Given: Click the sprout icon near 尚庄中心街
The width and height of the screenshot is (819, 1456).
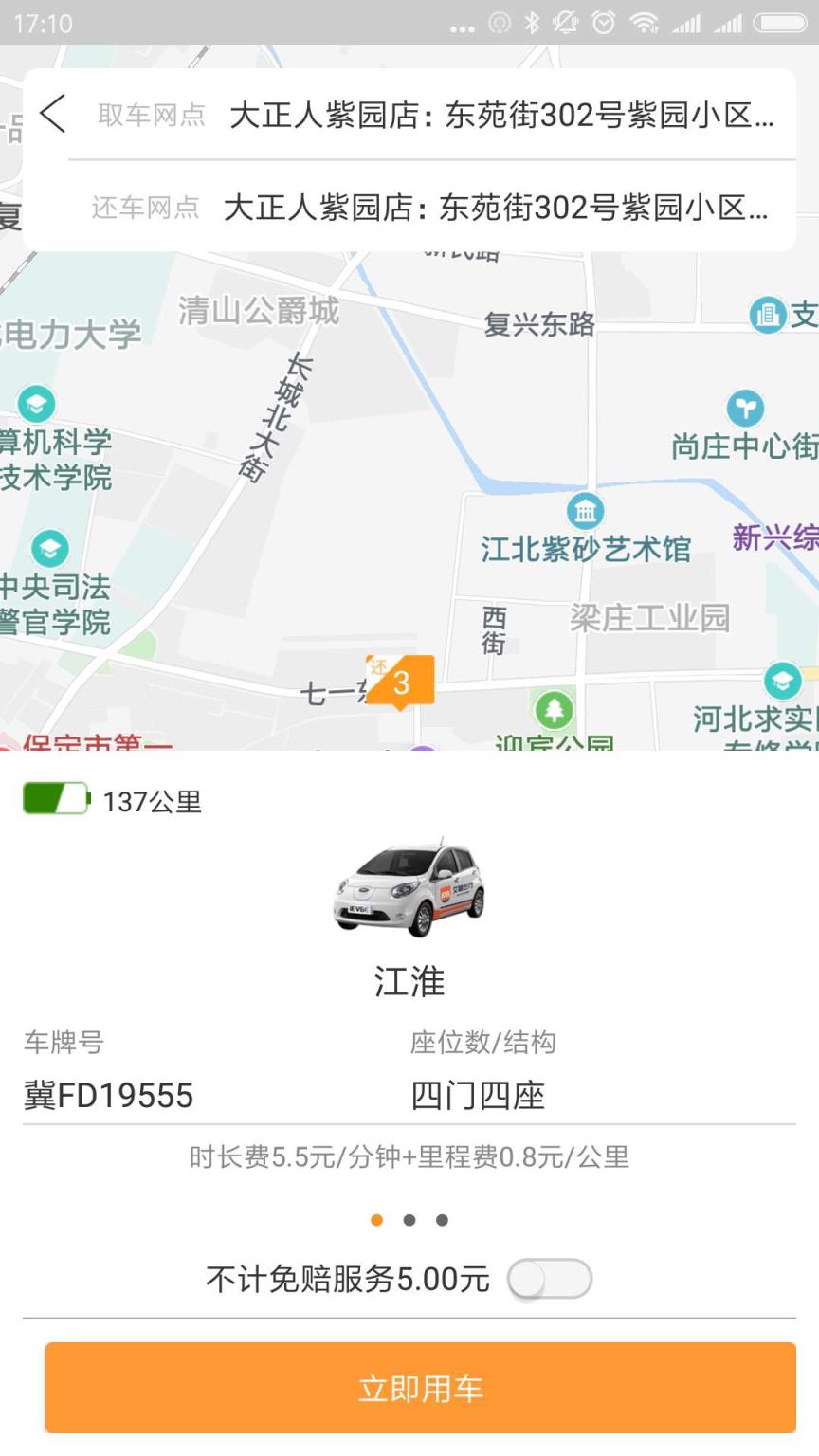Looking at the screenshot, I should (746, 408).
